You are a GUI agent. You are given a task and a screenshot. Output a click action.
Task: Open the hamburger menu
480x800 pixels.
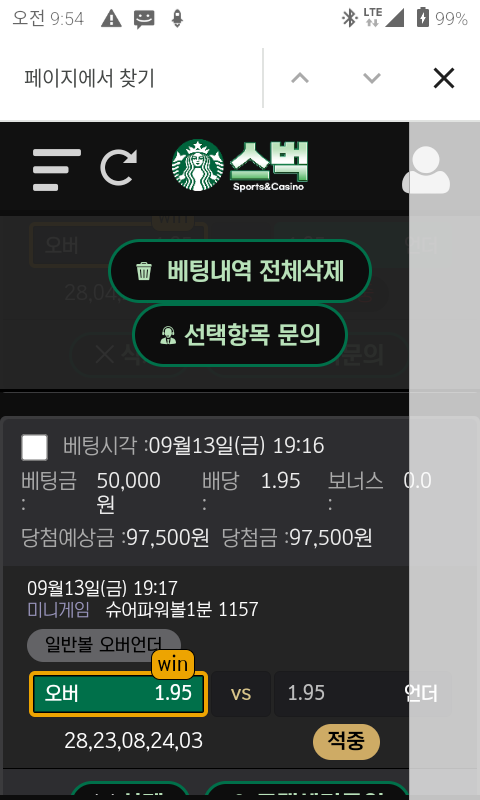[57, 170]
